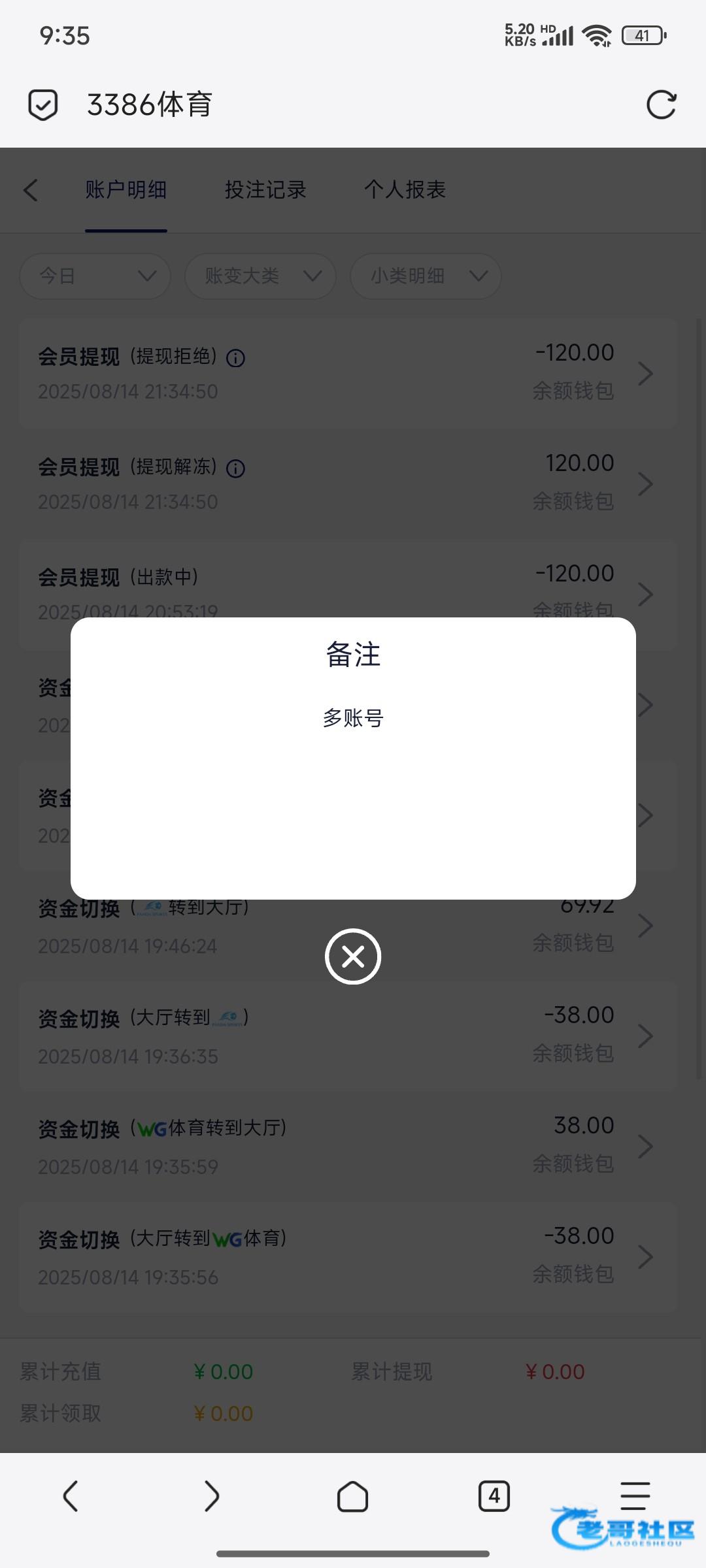706x1568 pixels.
Task: Go back using the arrow beside 账户明细
Action: point(31,190)
